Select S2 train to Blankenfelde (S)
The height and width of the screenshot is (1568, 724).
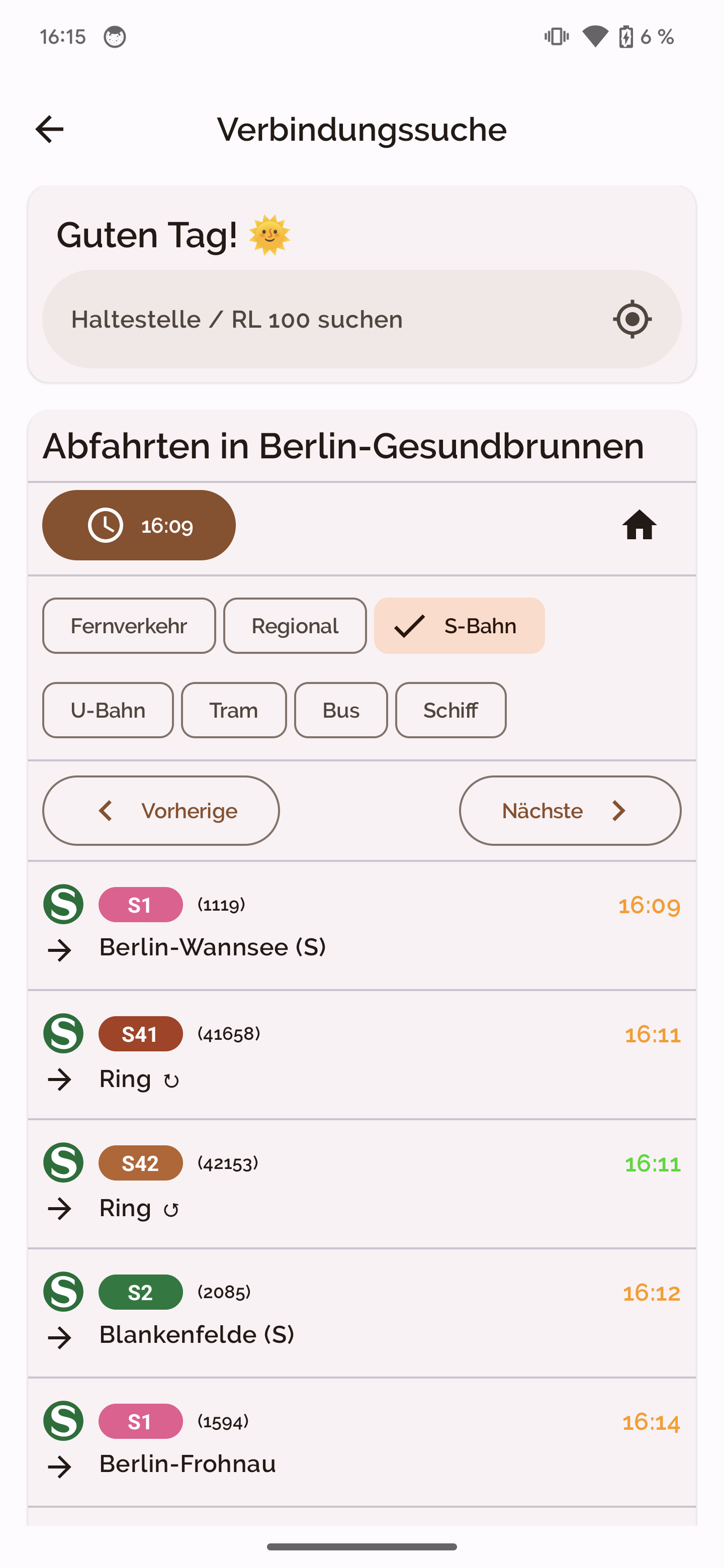361,1313
